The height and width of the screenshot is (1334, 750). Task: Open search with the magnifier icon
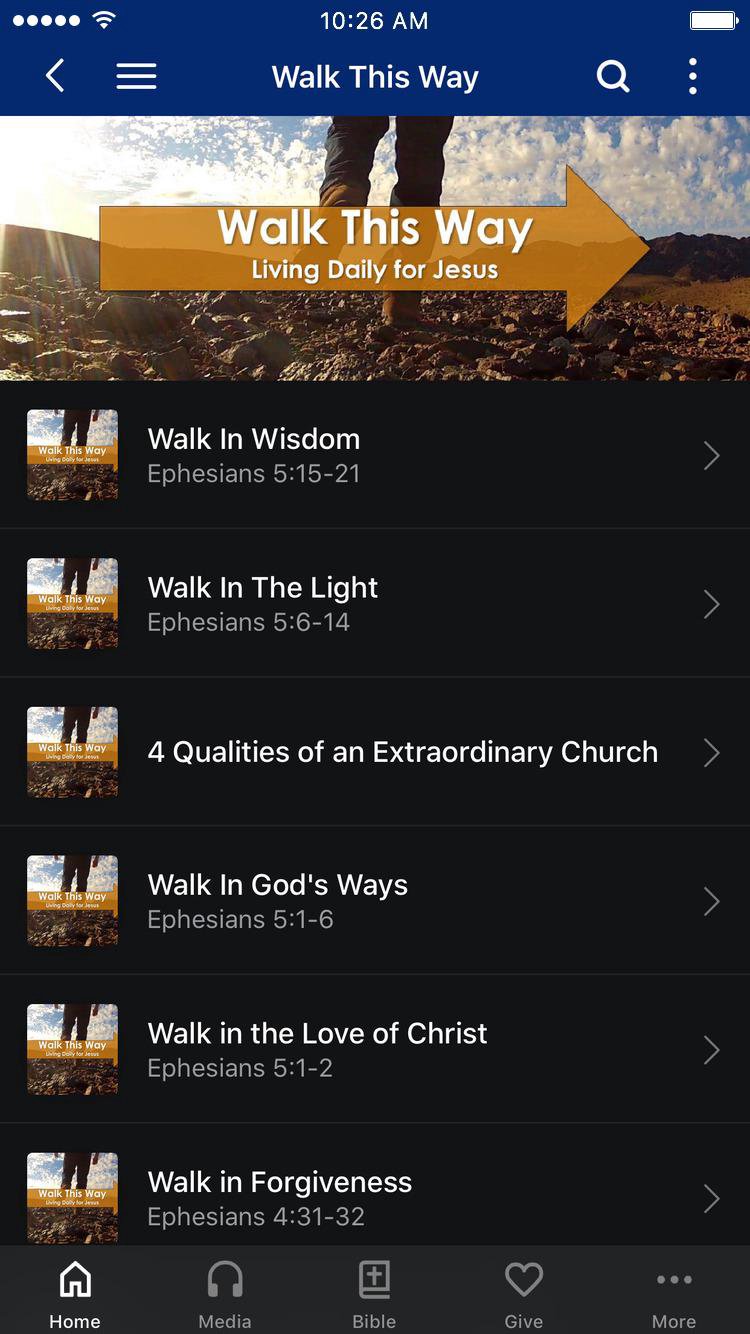pyautogui.click(x=613, y=76)
